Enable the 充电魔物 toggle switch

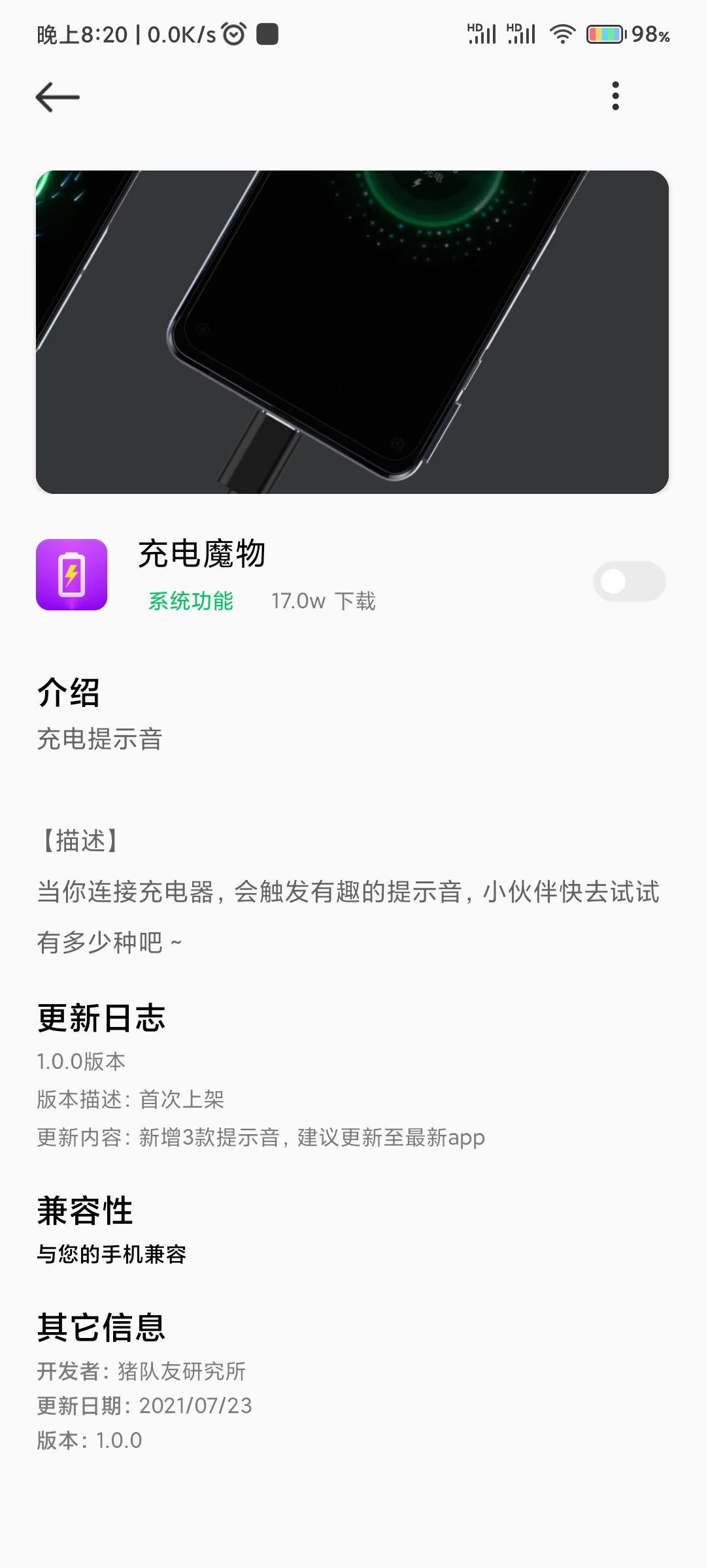[x=629, y=581]
